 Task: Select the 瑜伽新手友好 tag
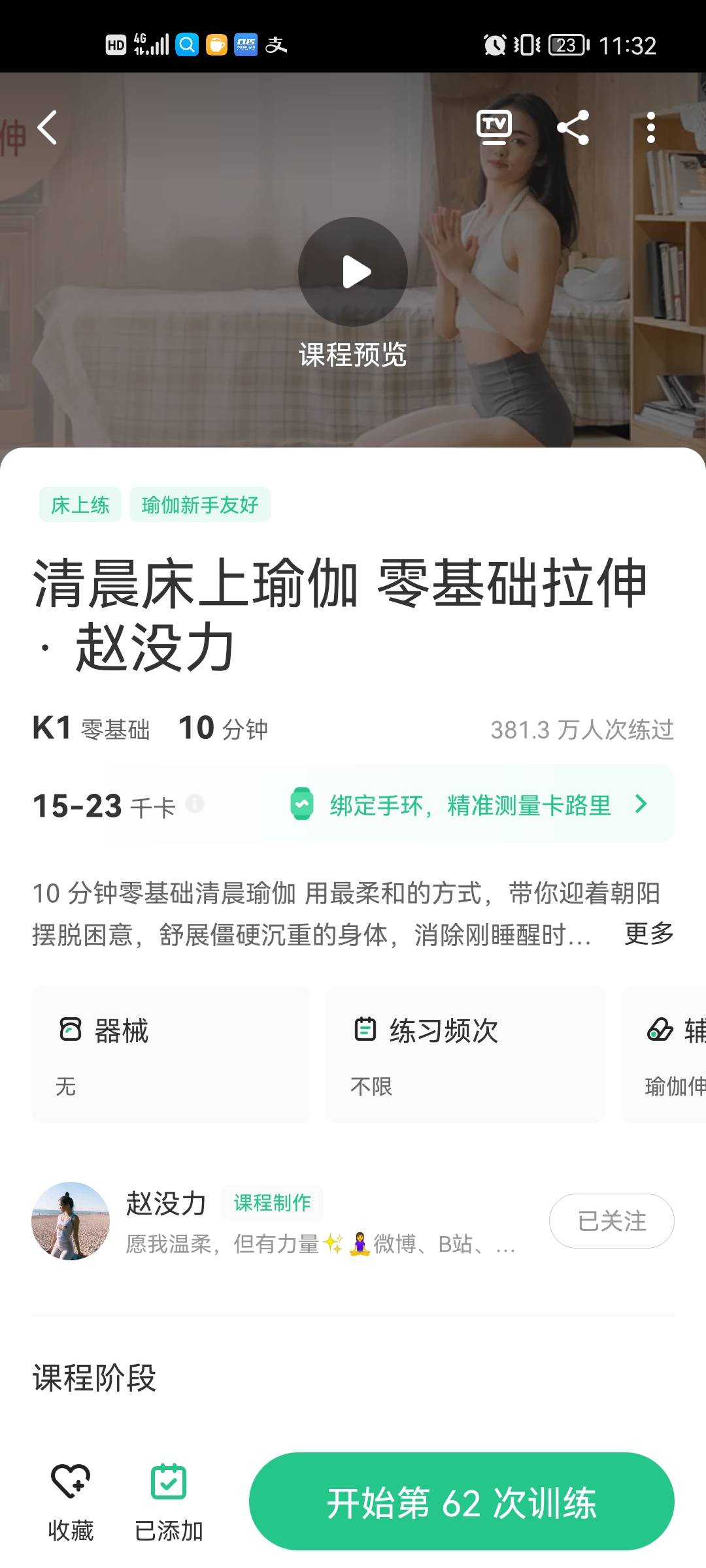201,504
